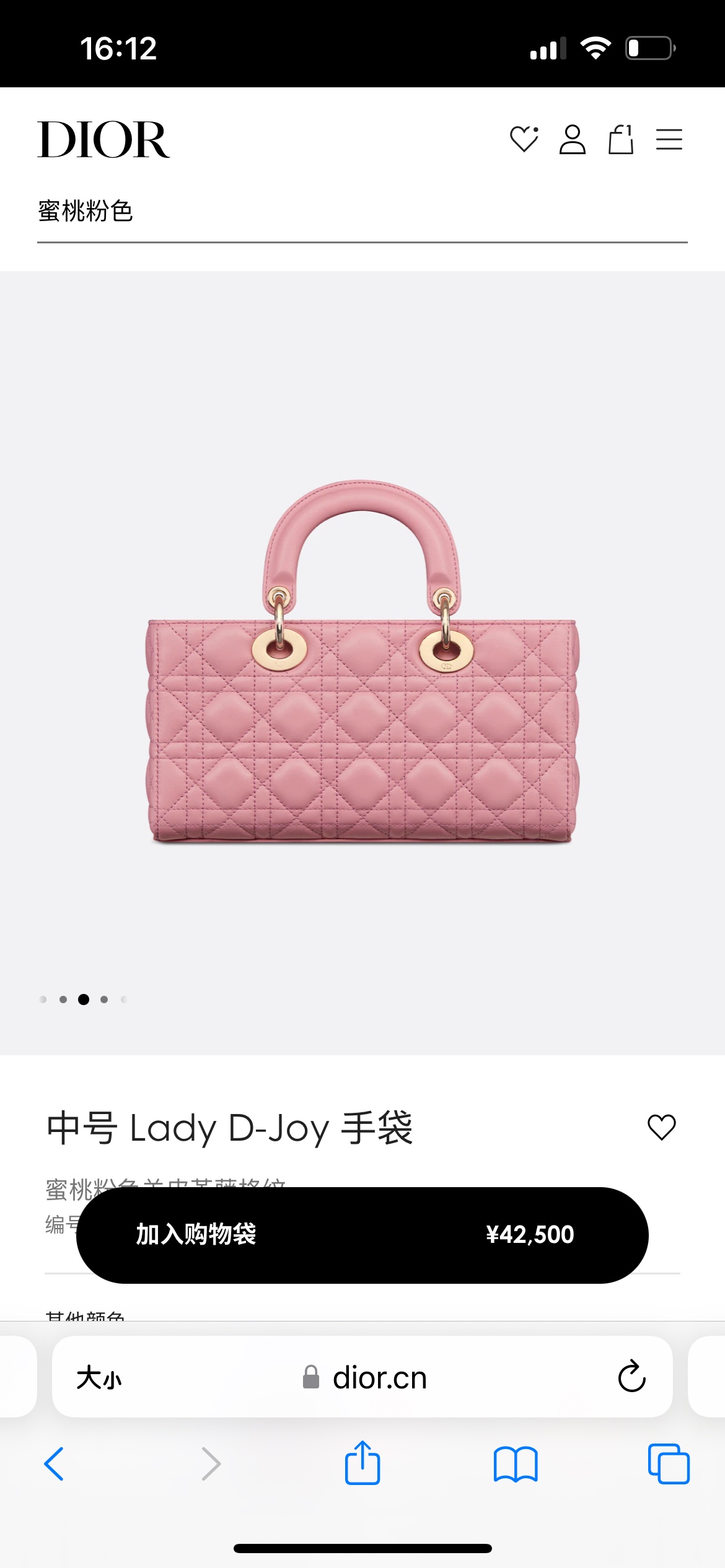725x1568 pixels.
Task: Go back to the previous page
Action: click(55, 1464)
